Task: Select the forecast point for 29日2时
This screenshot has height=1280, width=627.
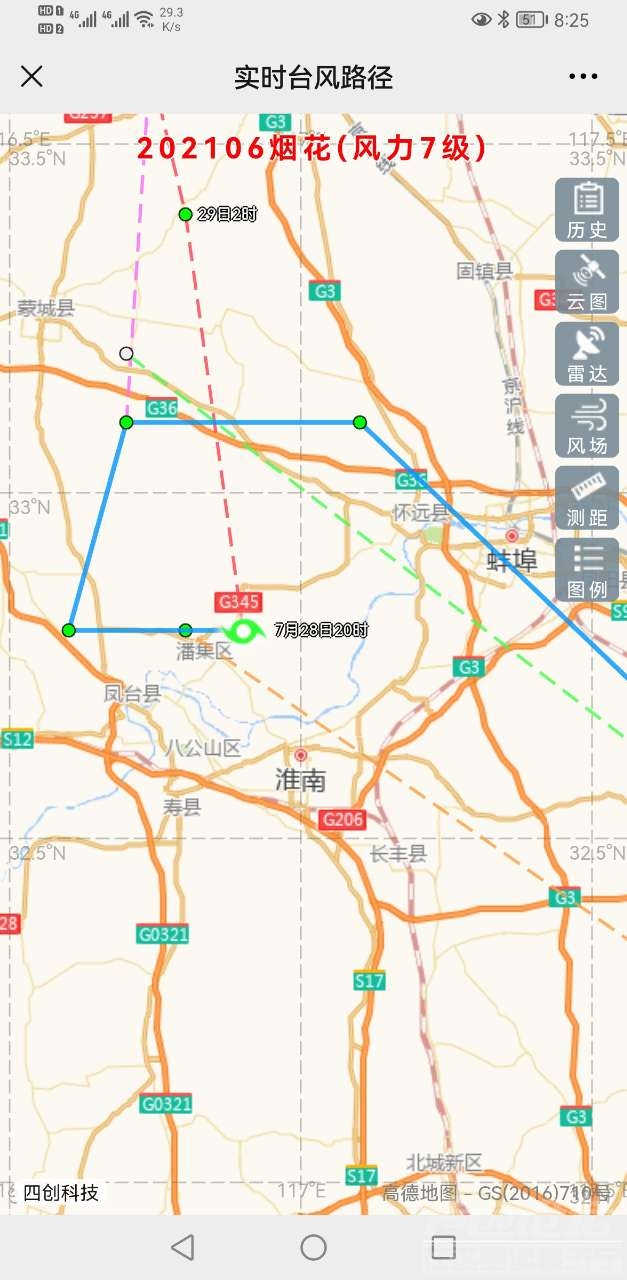Action: (x=185, y=214)
